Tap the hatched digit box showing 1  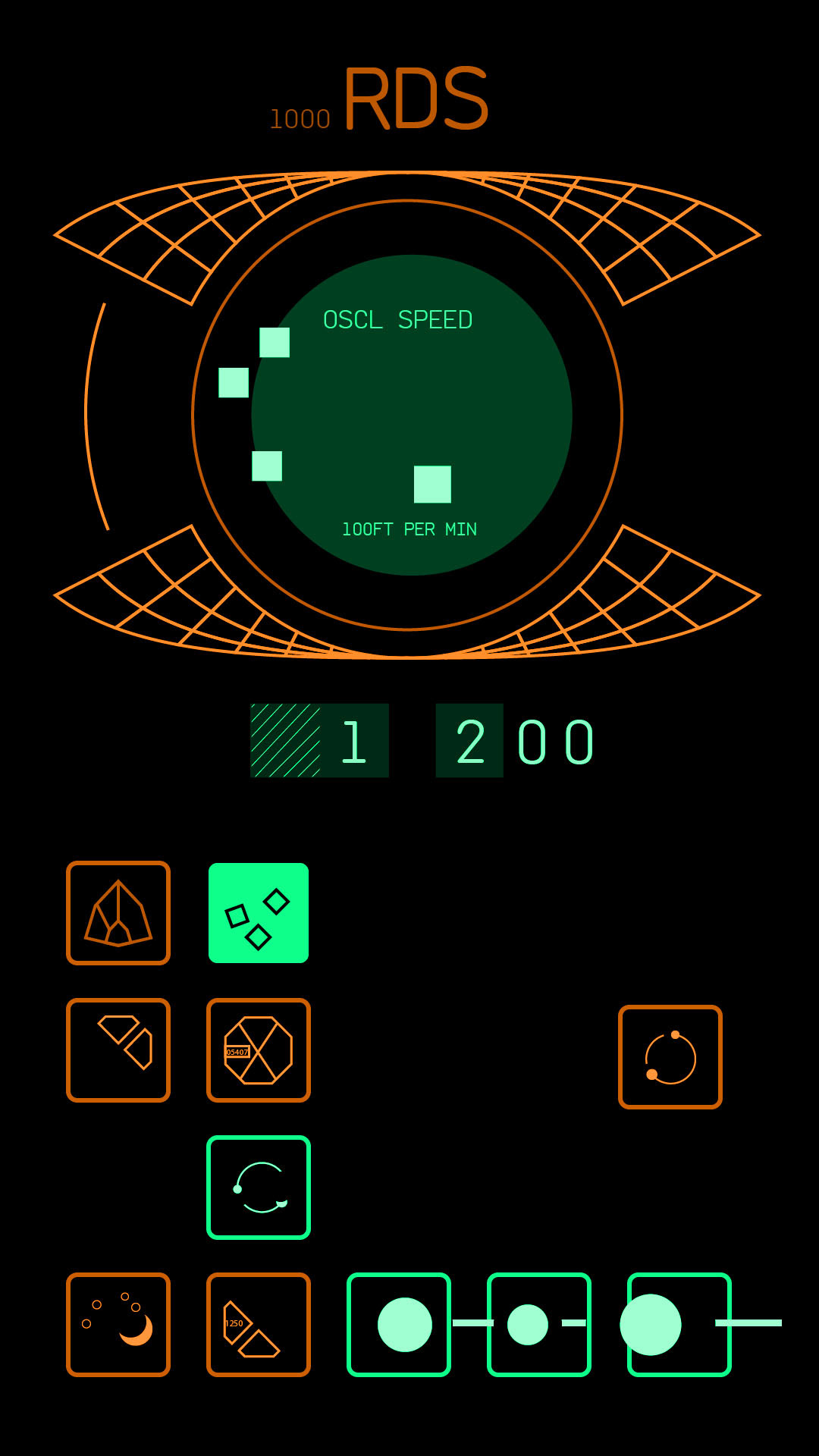(319, 741)
